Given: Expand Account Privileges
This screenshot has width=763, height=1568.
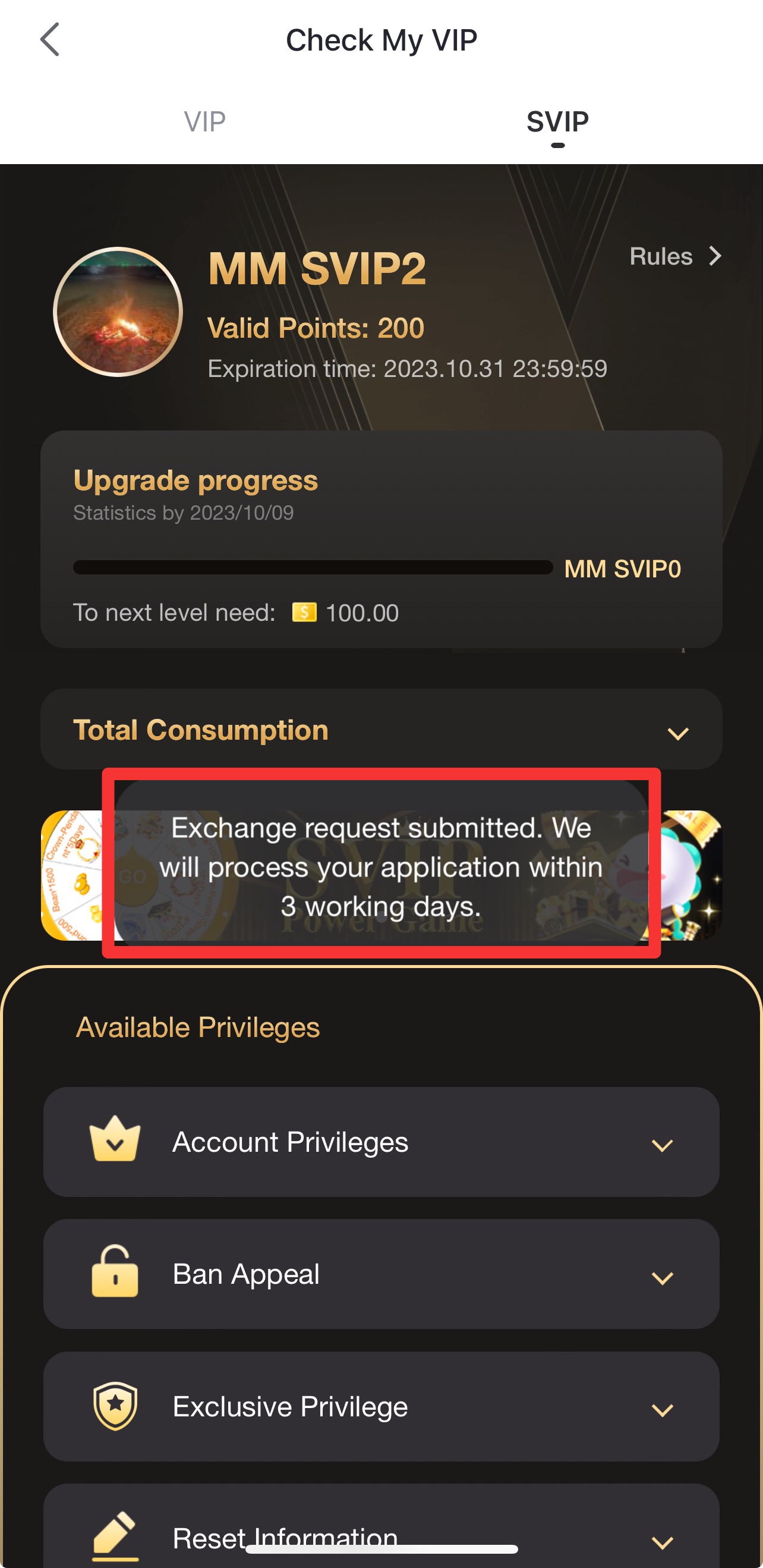Looking at the screenshot, I should click(x=661, y=1145).
